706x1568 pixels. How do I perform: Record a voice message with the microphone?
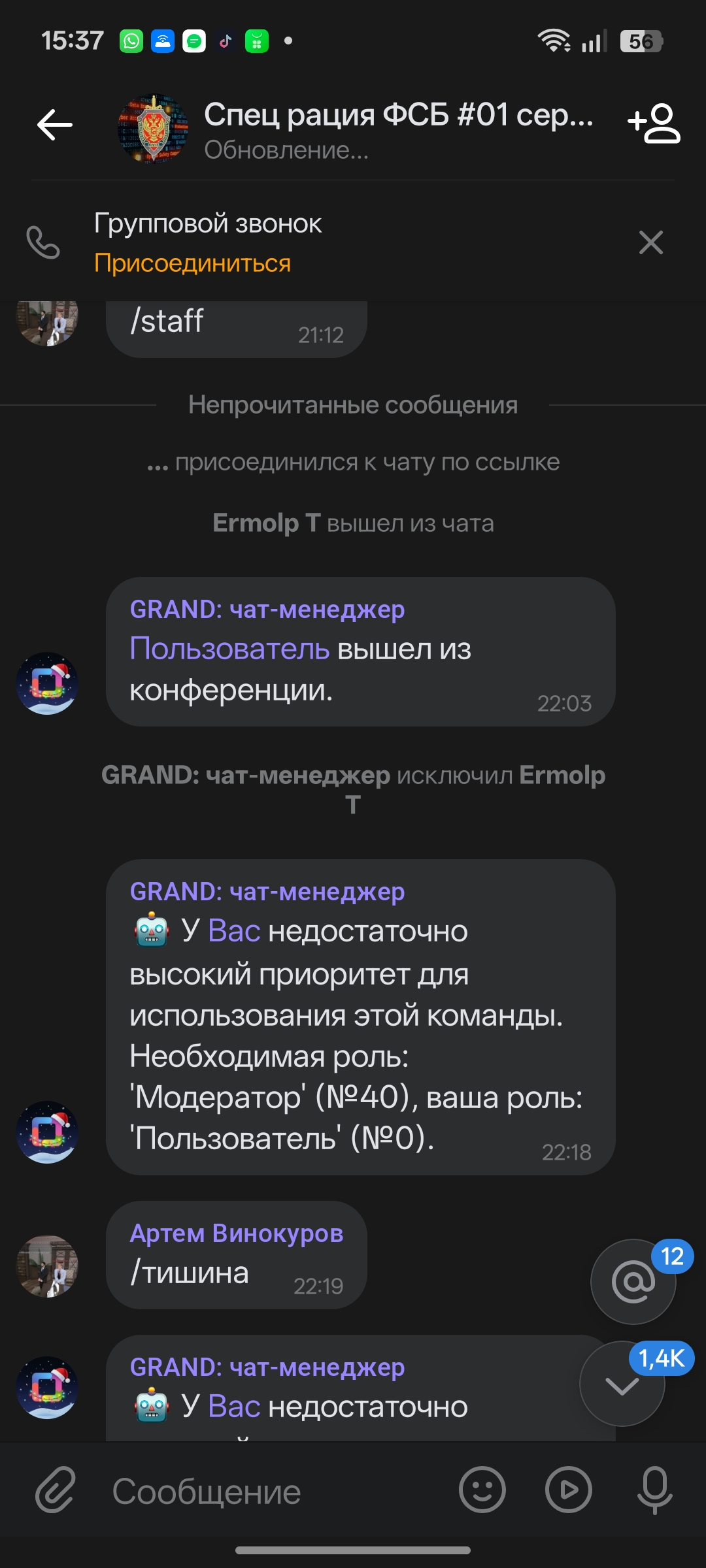[x=654, y=1491]
